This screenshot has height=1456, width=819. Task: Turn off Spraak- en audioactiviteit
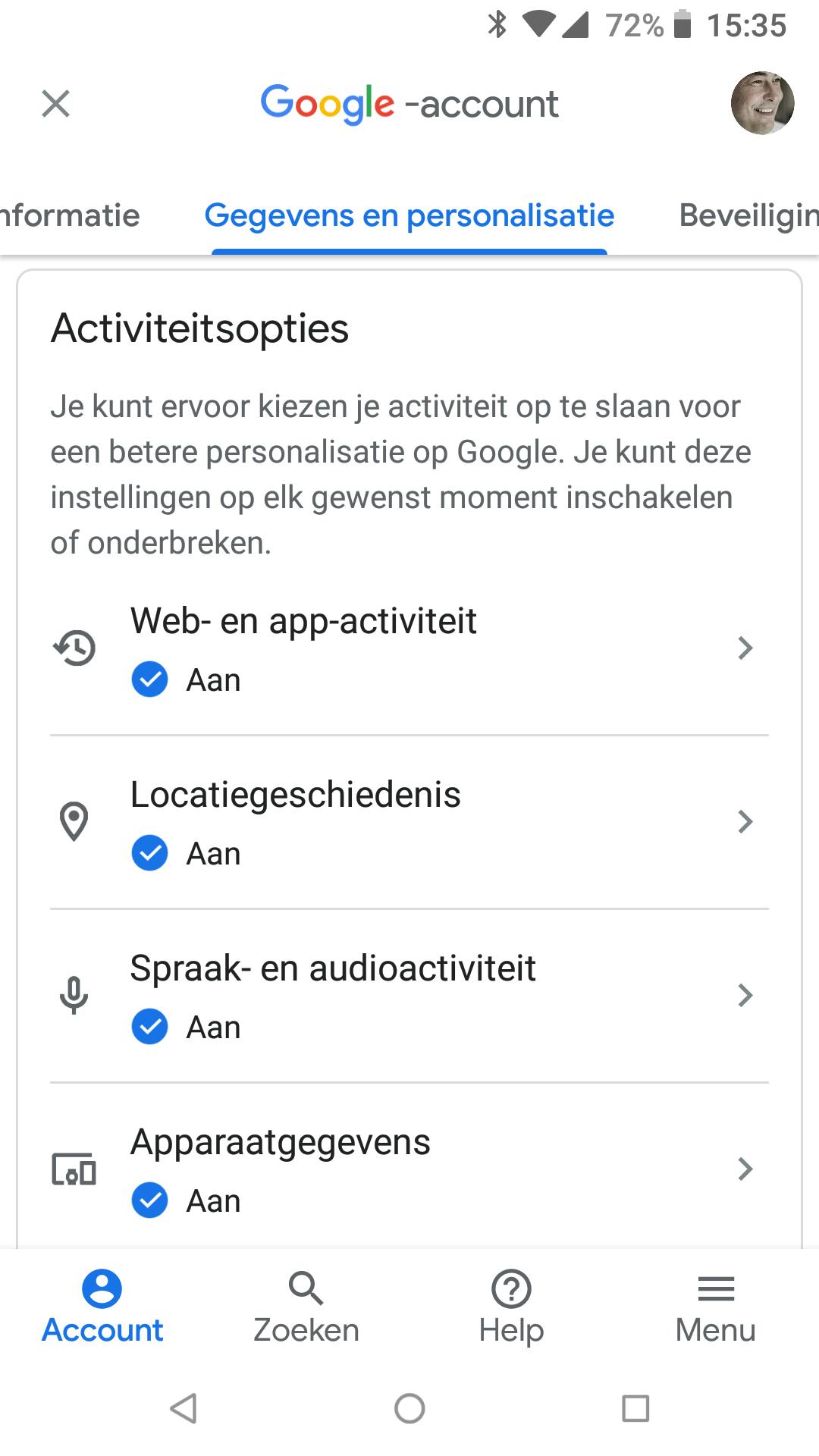pos(149,1027)
